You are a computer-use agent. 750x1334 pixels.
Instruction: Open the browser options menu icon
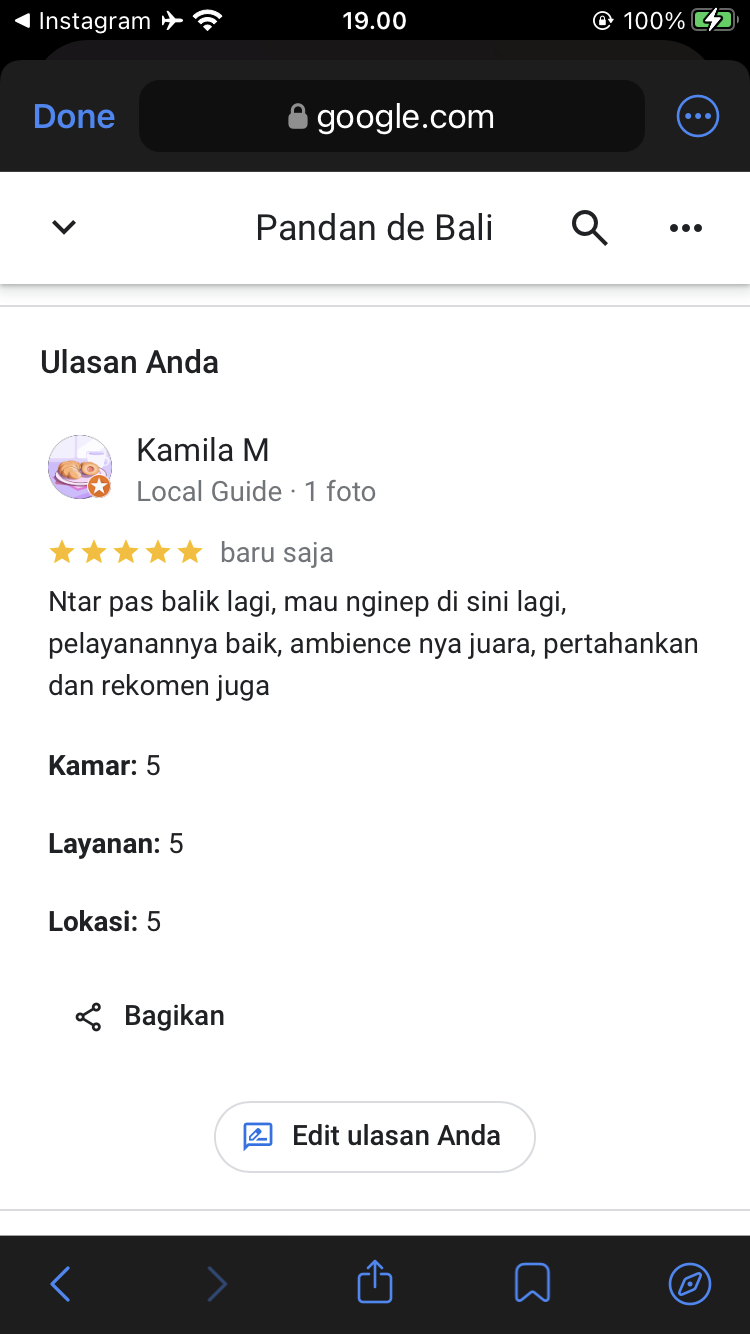coord(697,117)
